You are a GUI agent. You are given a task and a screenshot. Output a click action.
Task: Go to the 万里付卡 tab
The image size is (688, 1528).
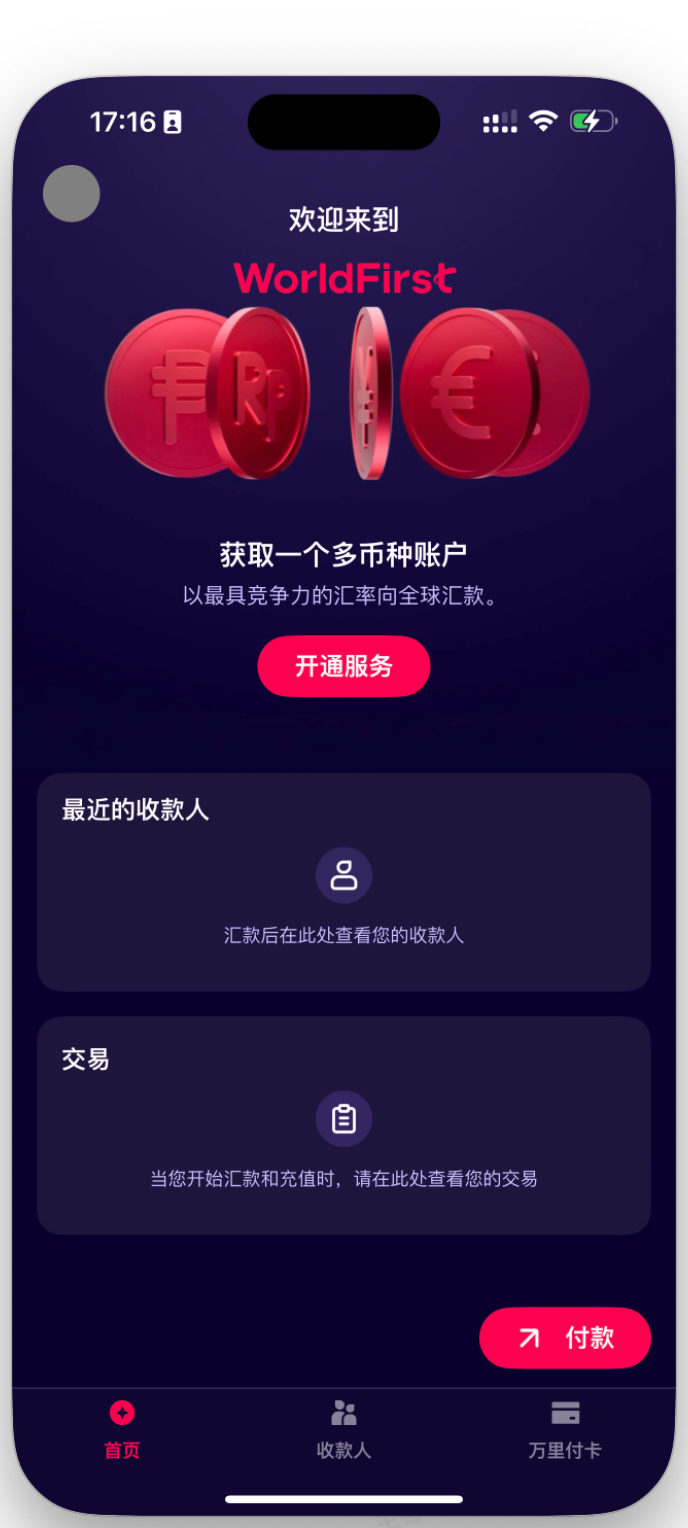[565, 1429]
